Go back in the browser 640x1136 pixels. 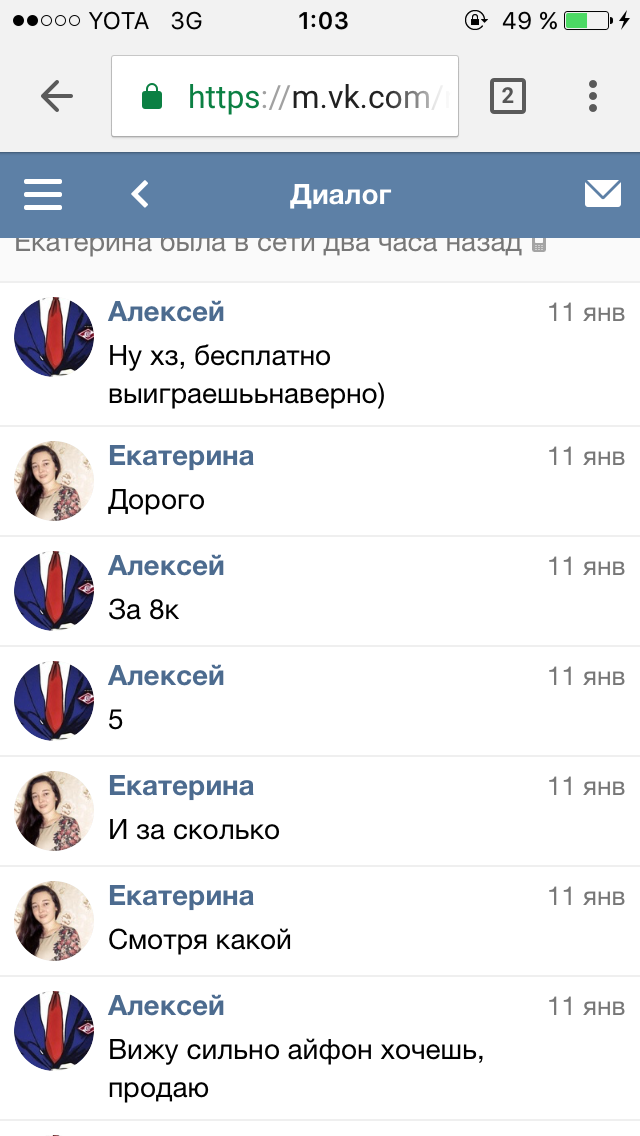pyautogui.click(x=57, y=96)
